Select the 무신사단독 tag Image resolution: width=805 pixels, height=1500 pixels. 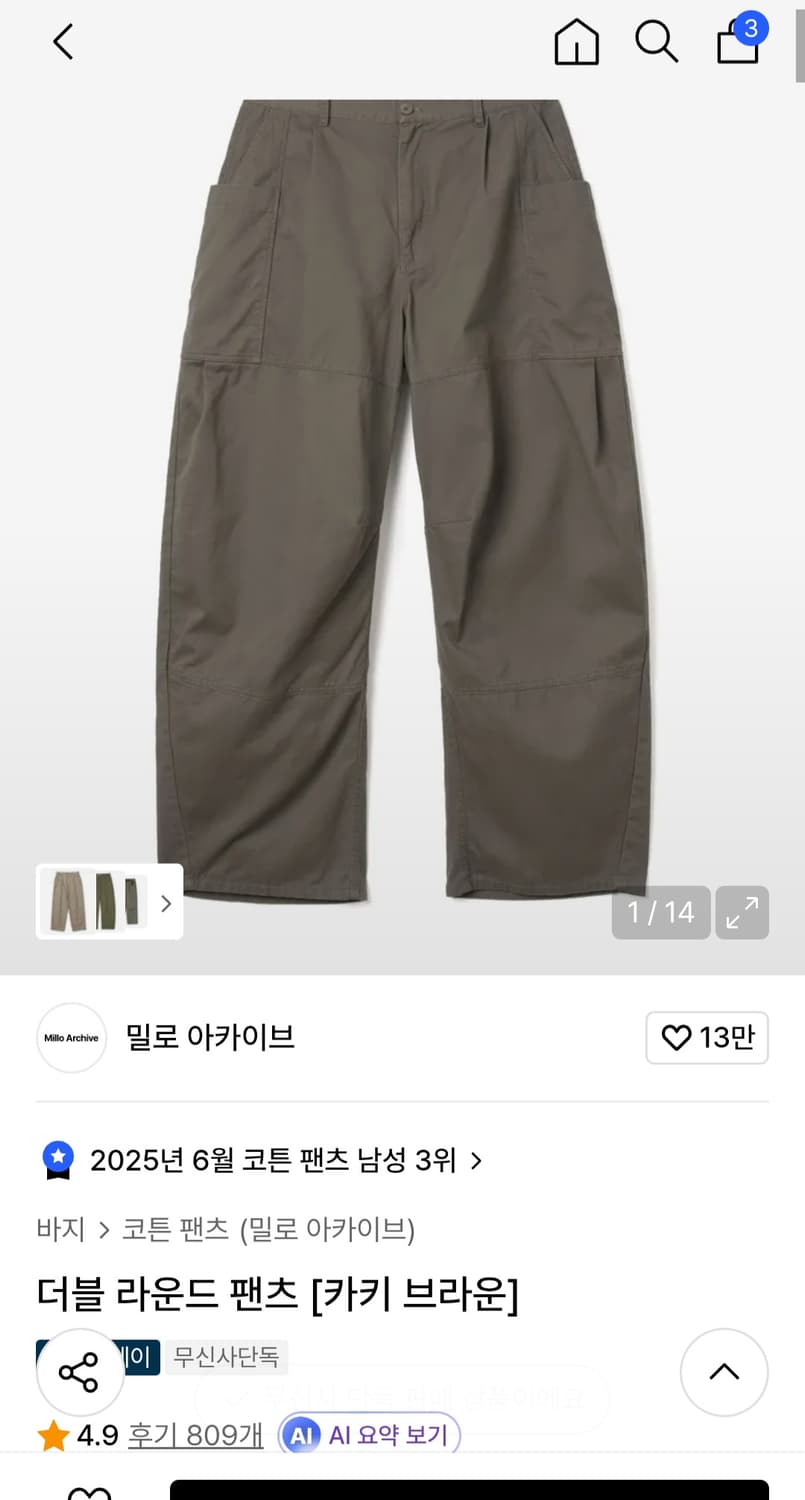[x=226, y=1358]
